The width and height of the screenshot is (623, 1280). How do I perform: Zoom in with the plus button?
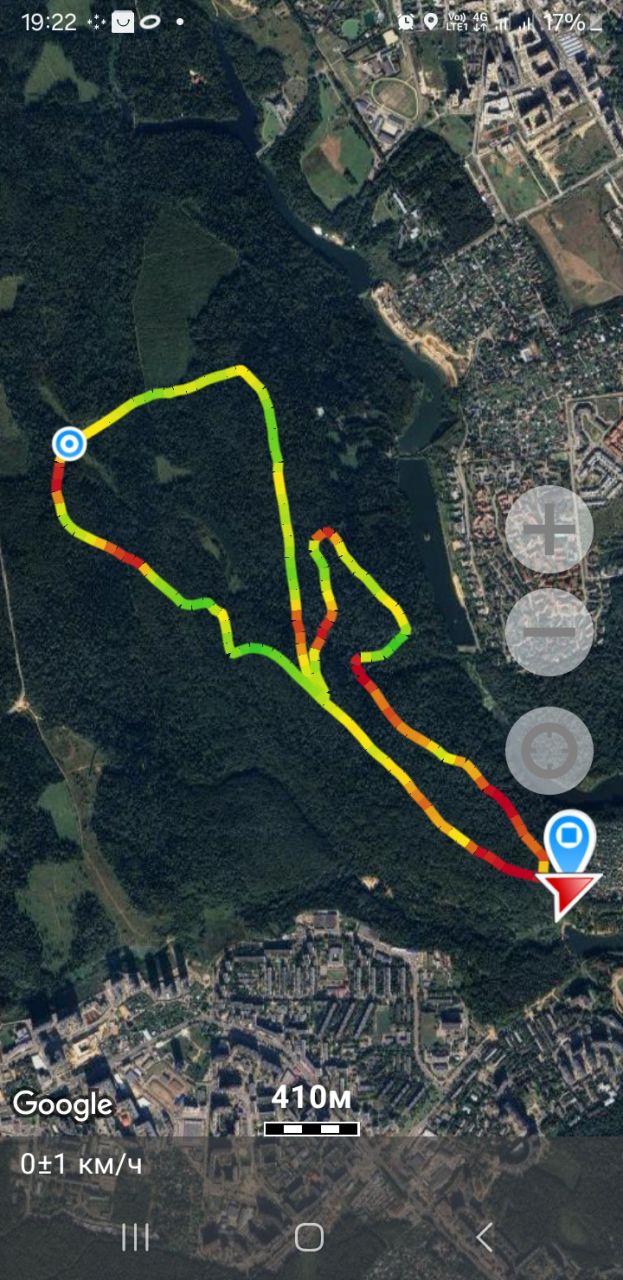click(x=549, y=529)
